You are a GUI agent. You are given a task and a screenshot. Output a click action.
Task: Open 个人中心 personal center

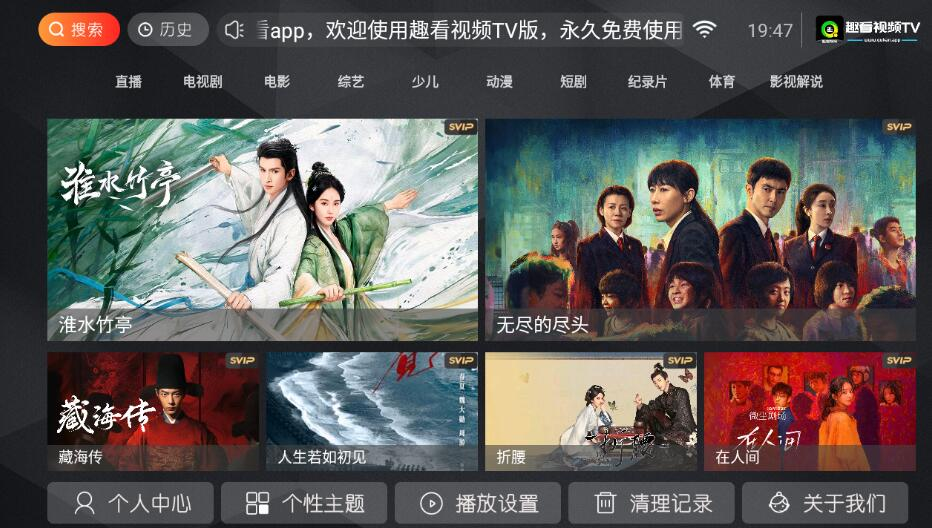(x=131, y=503)
